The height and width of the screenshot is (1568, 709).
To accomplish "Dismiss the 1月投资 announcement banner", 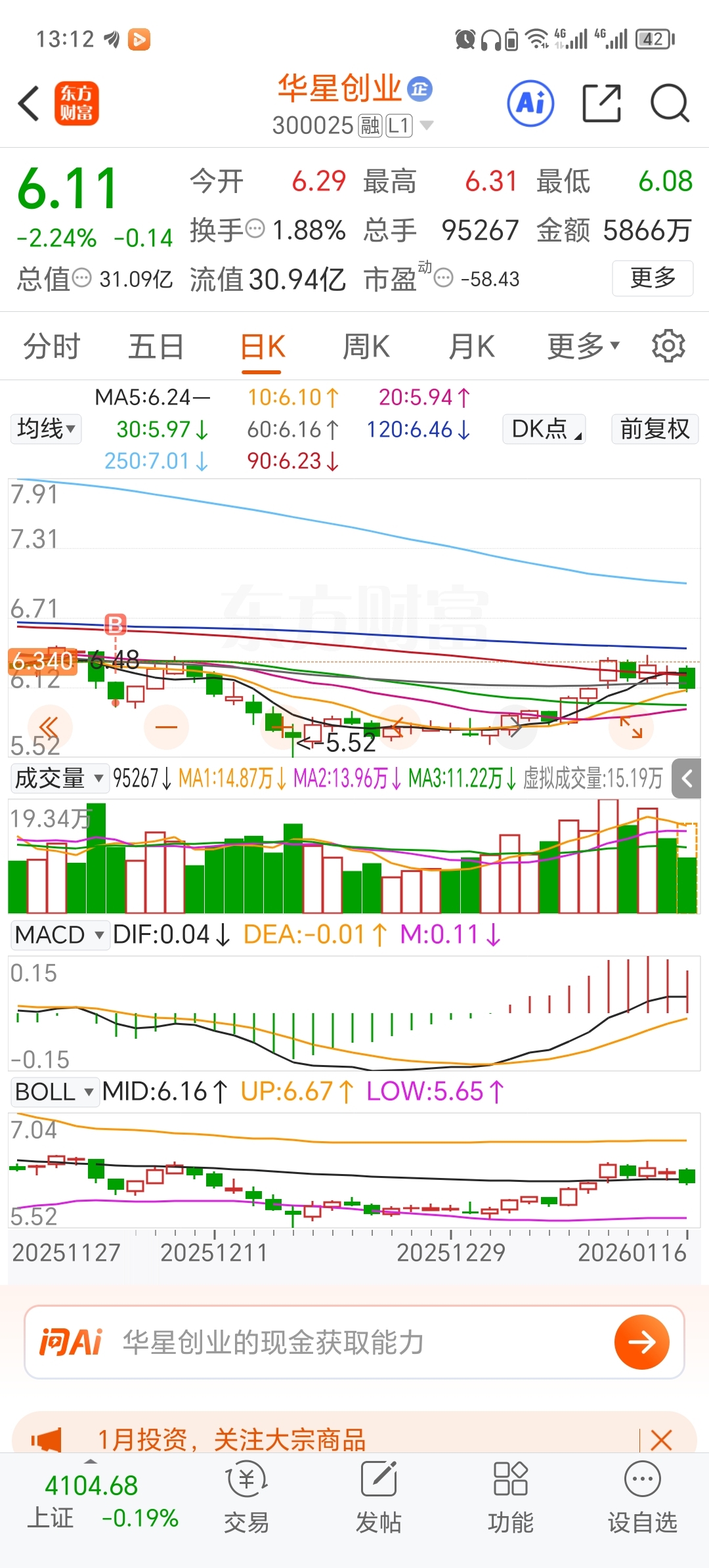I will pos(661,1440).
